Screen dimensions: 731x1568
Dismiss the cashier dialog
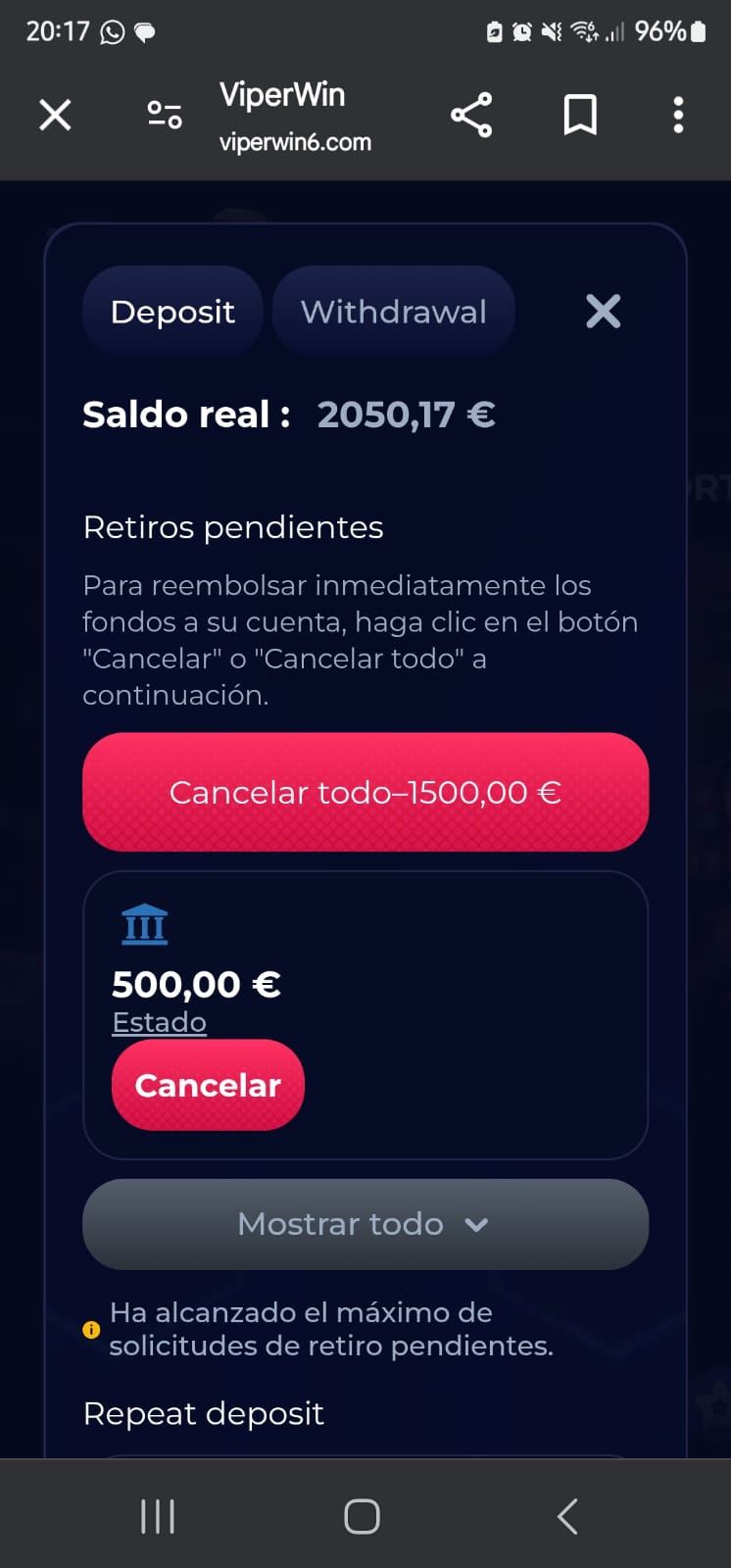(x=603, y=312)
